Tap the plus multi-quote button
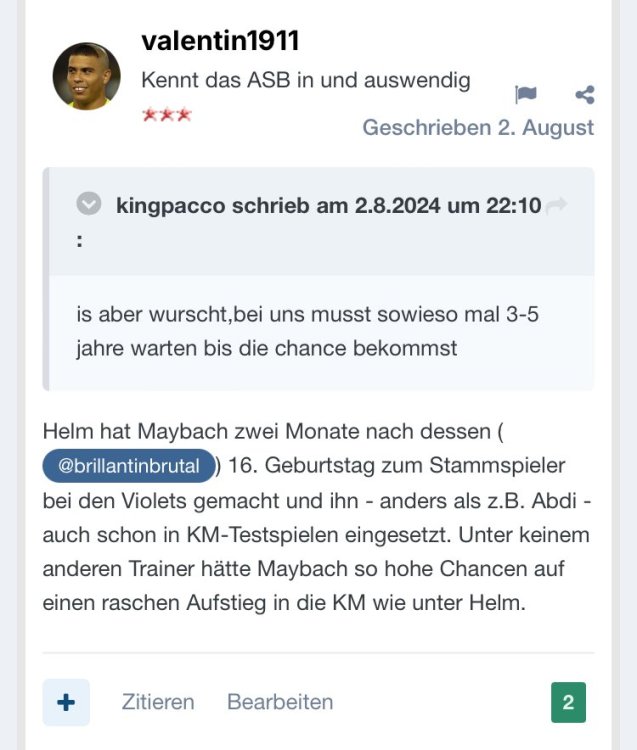 click(x=66, y=702)
